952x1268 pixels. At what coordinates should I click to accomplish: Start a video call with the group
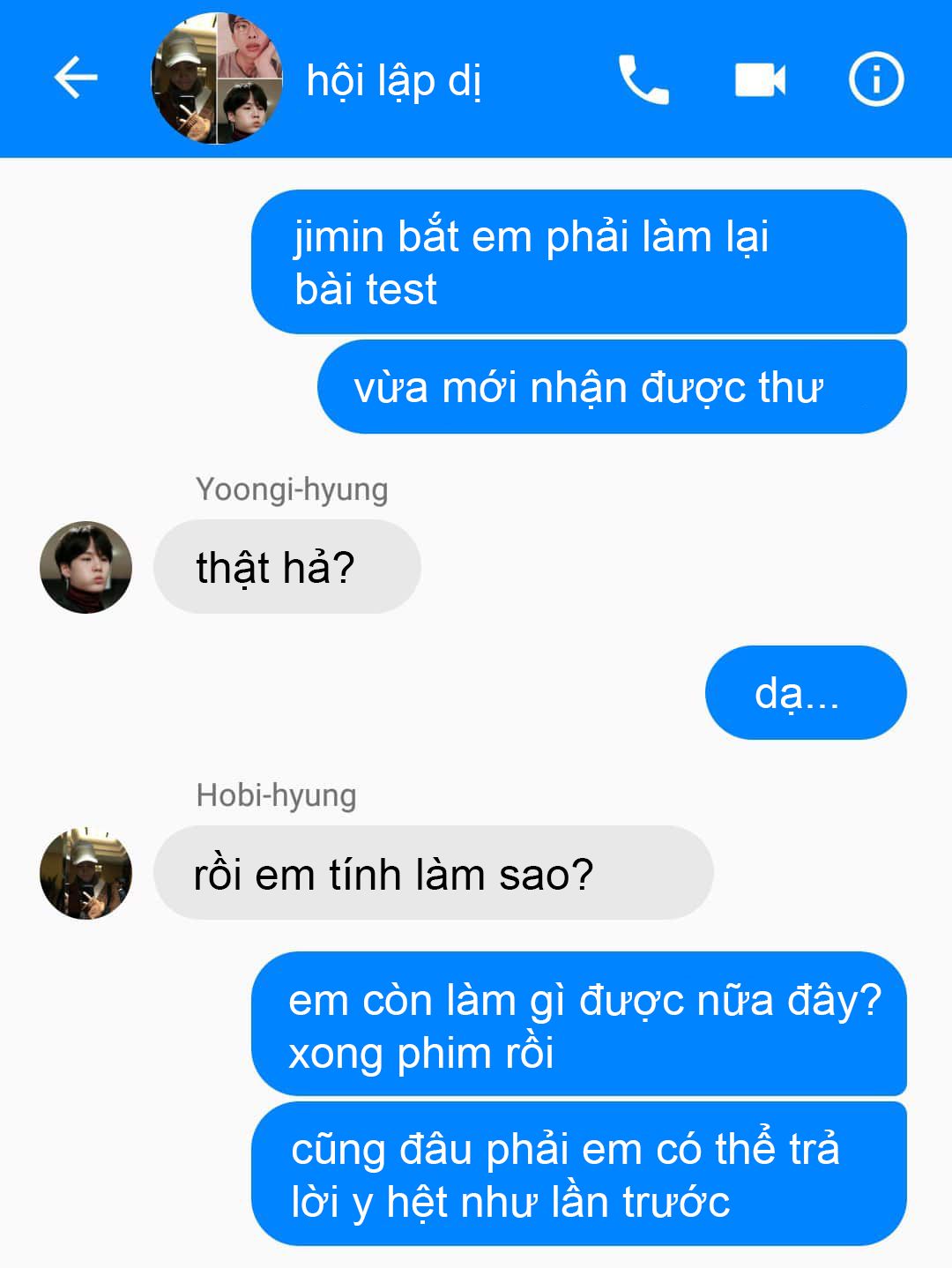click(x=760, y=79)
